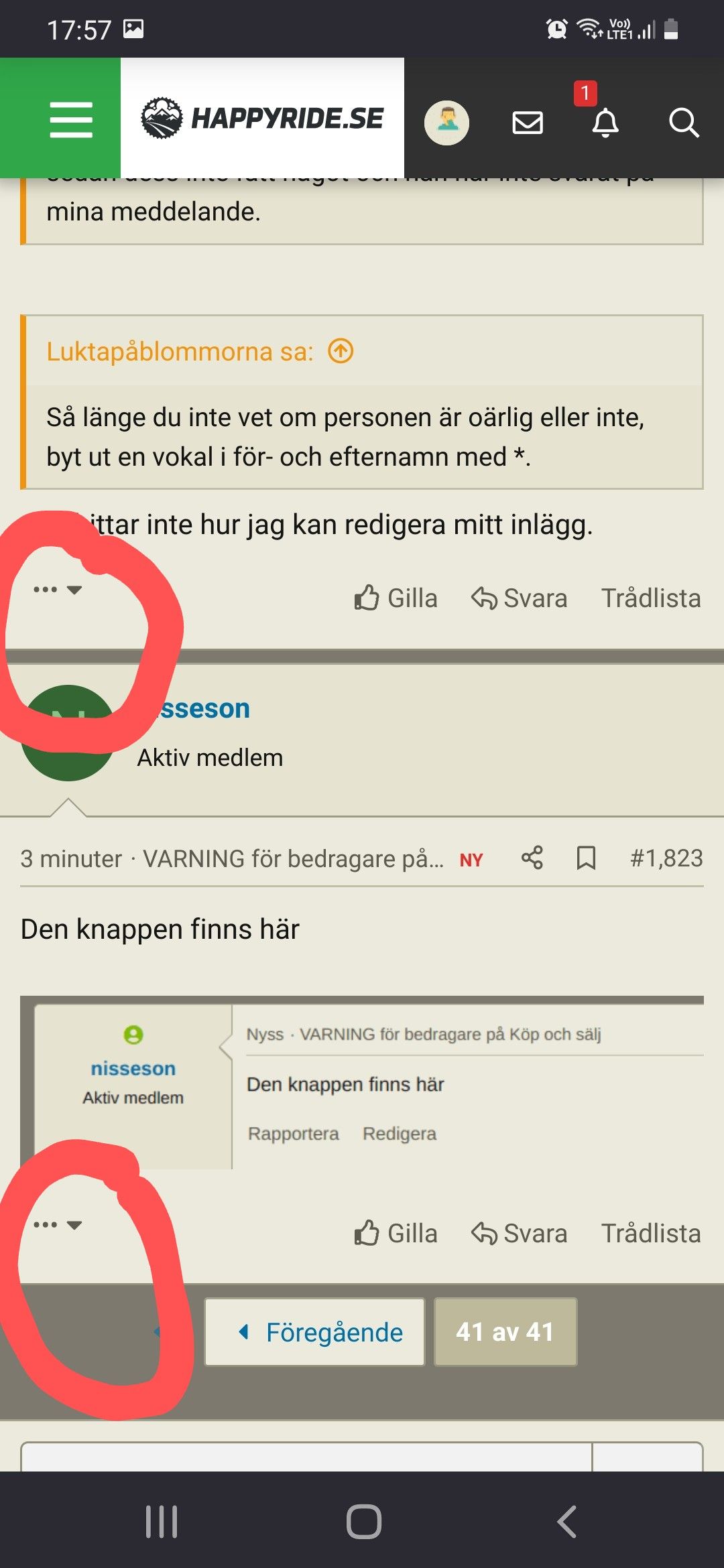This screenshot has width=724, height=1568.
Task: Open permalink #1,823
Action: (666, 858)
